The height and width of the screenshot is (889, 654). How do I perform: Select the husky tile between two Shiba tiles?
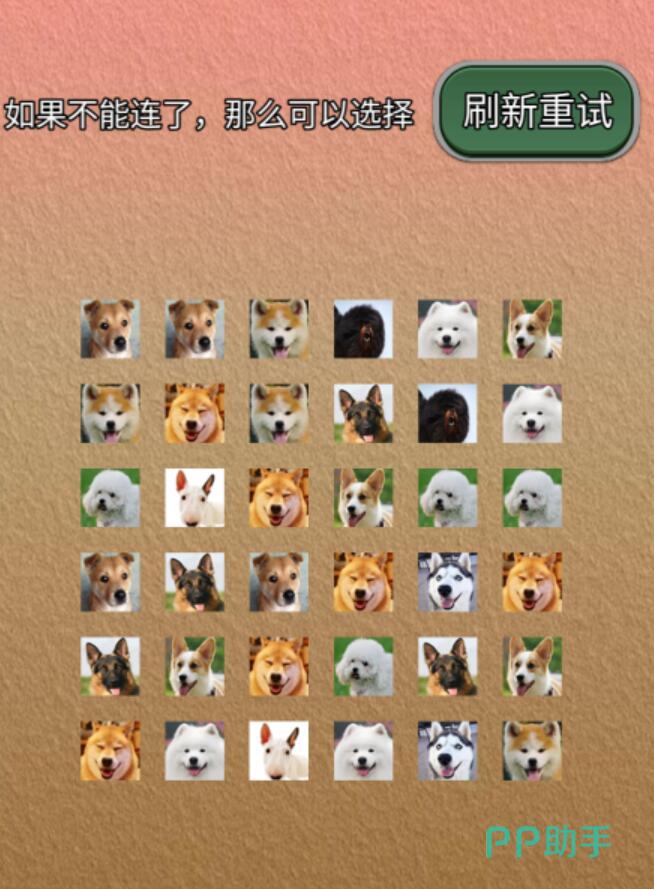tap(447, 582)
